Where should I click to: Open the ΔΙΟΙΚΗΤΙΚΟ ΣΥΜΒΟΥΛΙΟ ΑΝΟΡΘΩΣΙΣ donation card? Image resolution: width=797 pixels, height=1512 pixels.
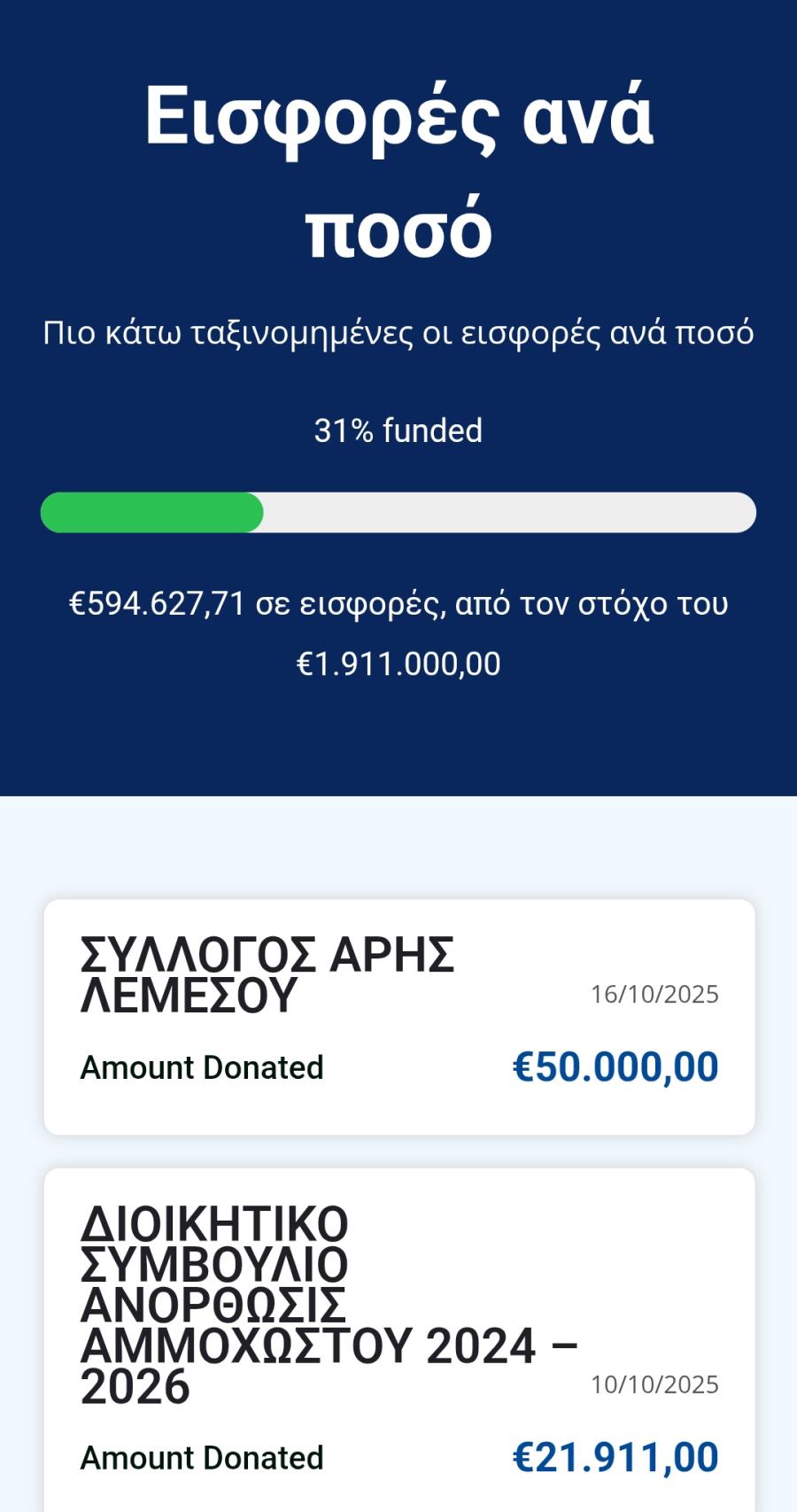coord(398,1338)
